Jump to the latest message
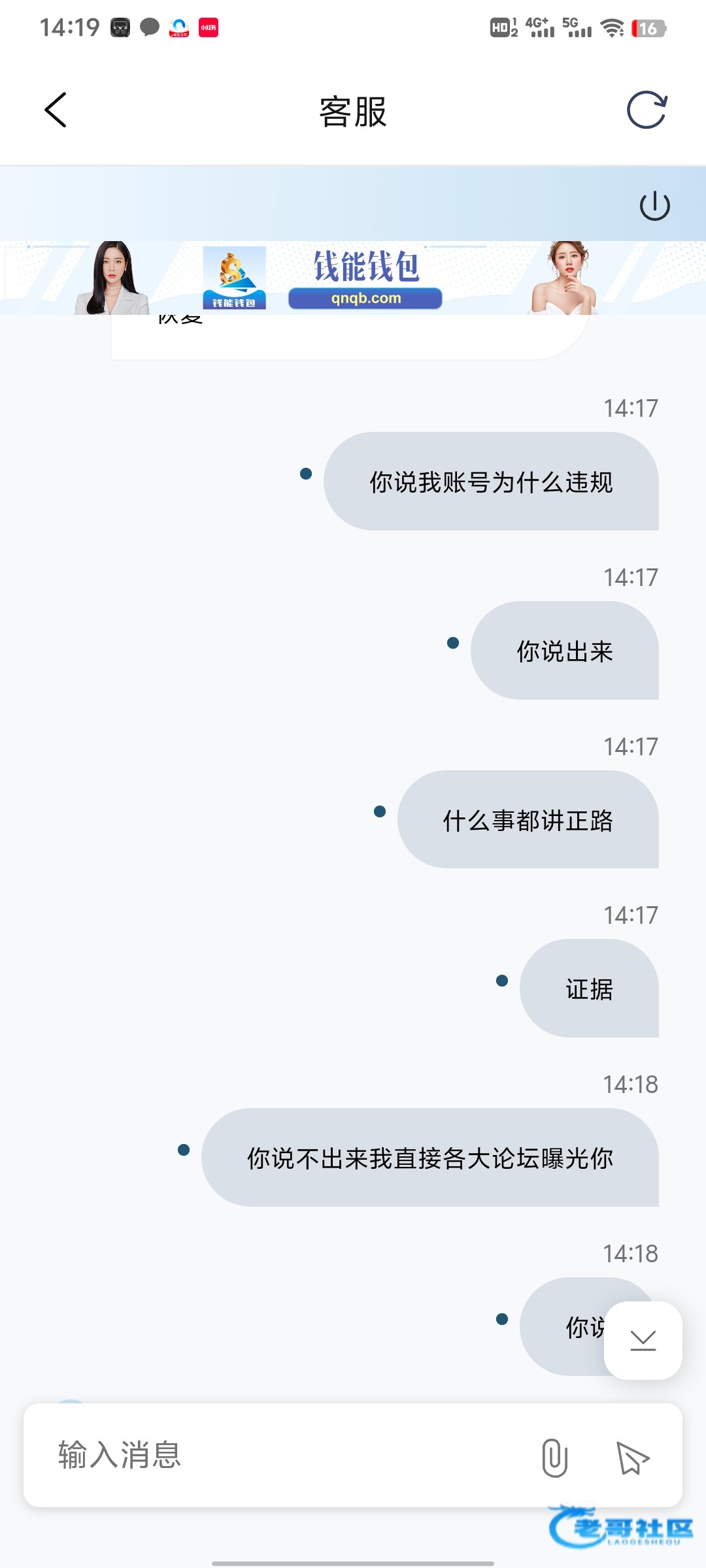Image resolution: width=706 pixels, height=1568 pixels. (643, 1341)
